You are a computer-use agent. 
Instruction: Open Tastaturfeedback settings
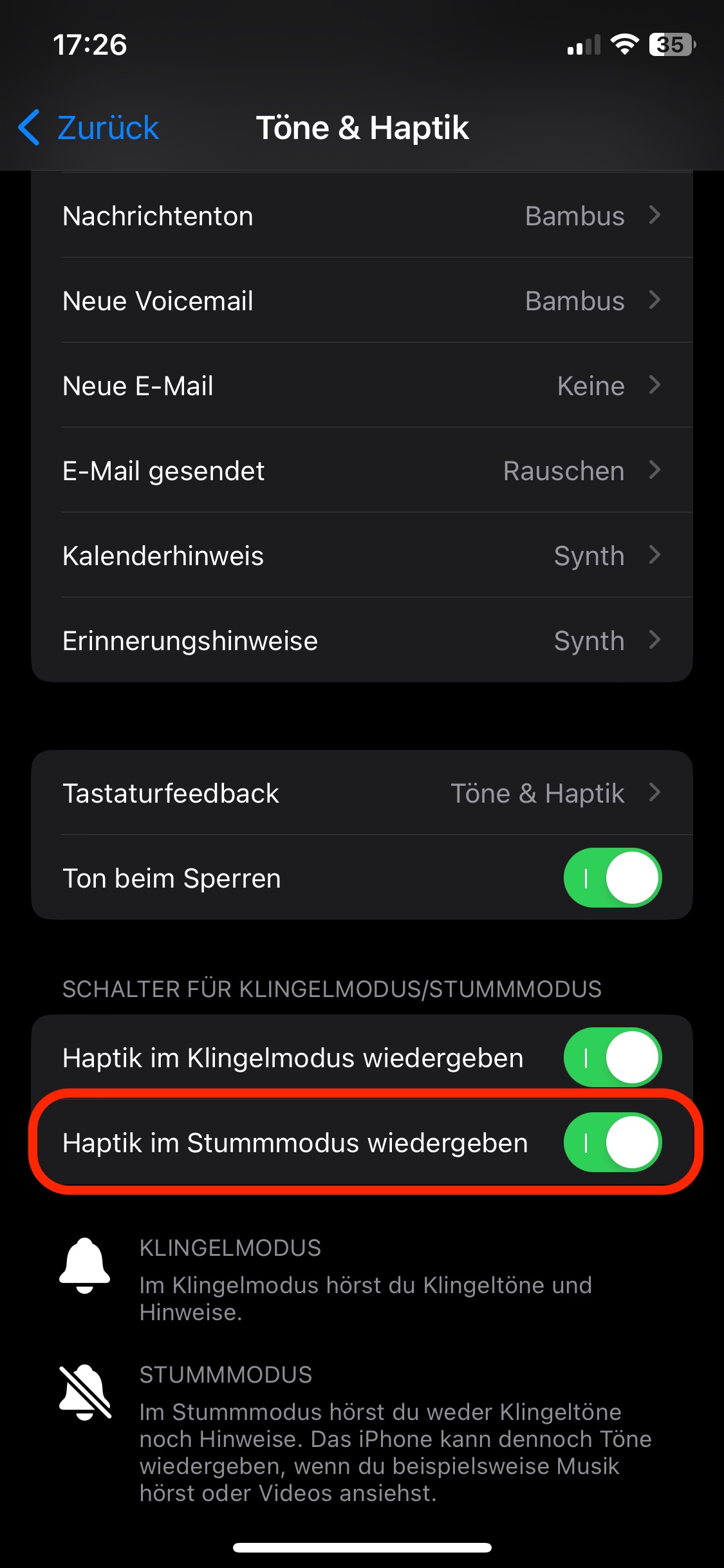362,792
